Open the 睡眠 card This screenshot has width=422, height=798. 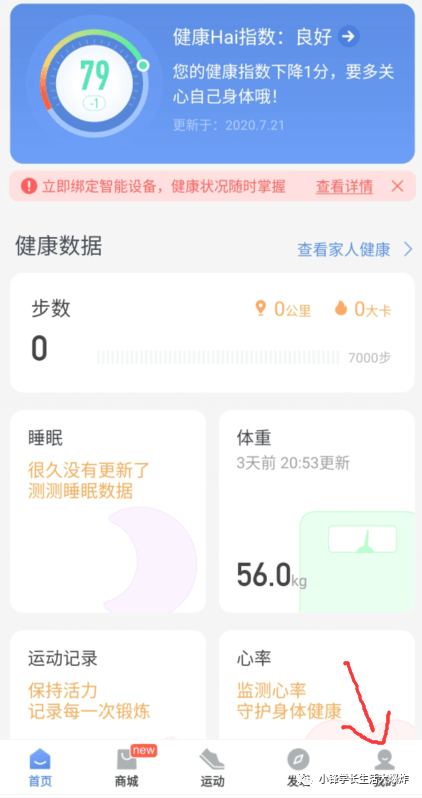108,511
